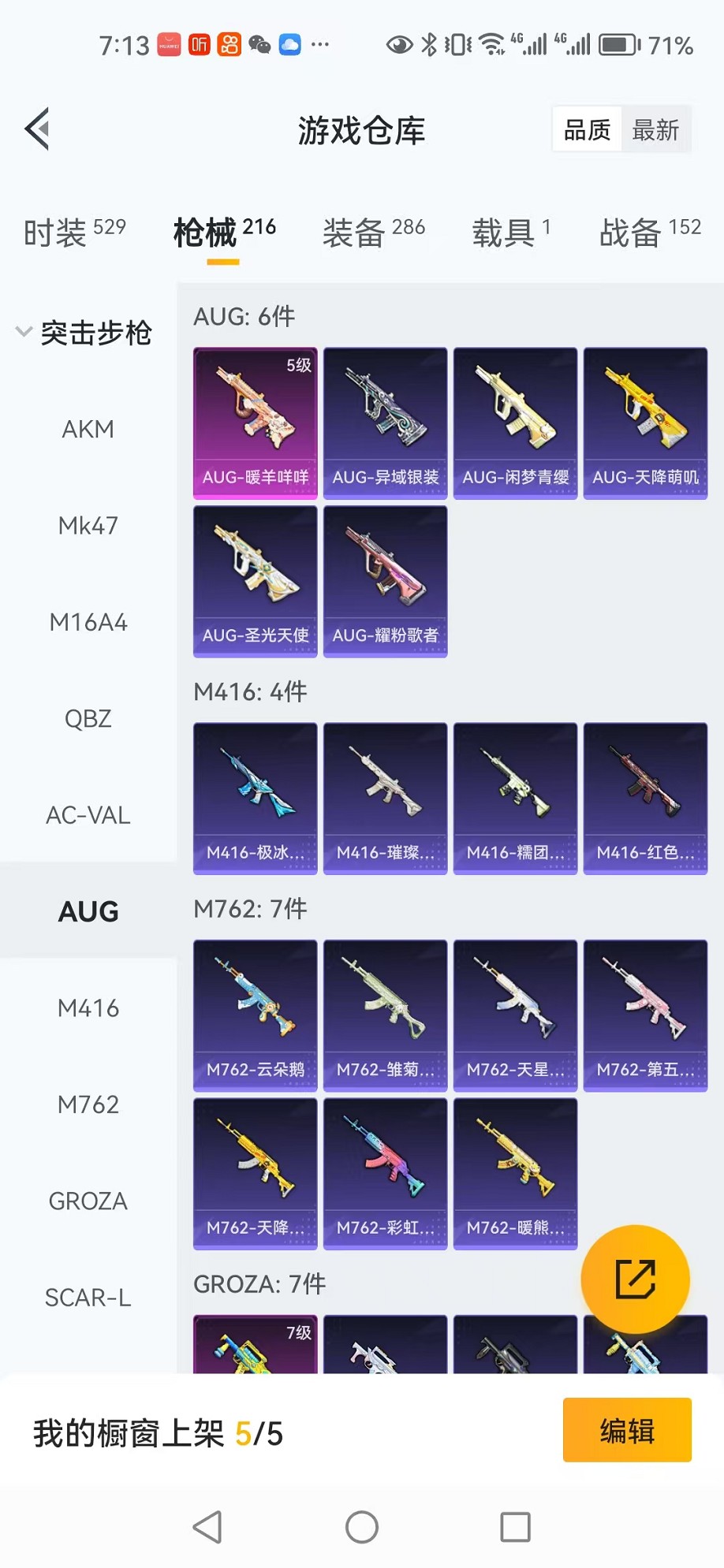Open the AUG-暖羊咩咩 skin
The width and height of the screenshot is (724, 1568).
256,423
